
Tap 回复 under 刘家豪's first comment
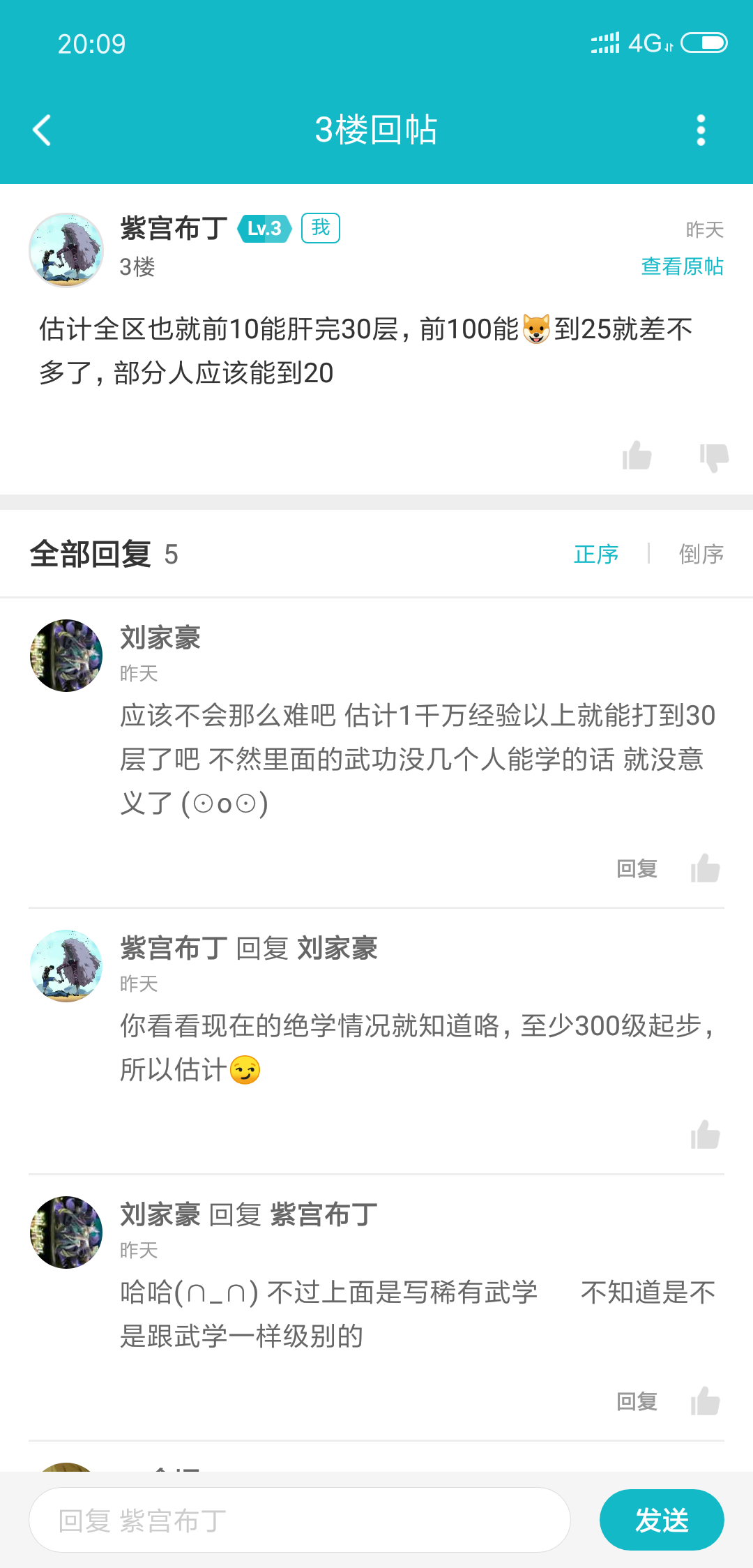pos(637,869)
